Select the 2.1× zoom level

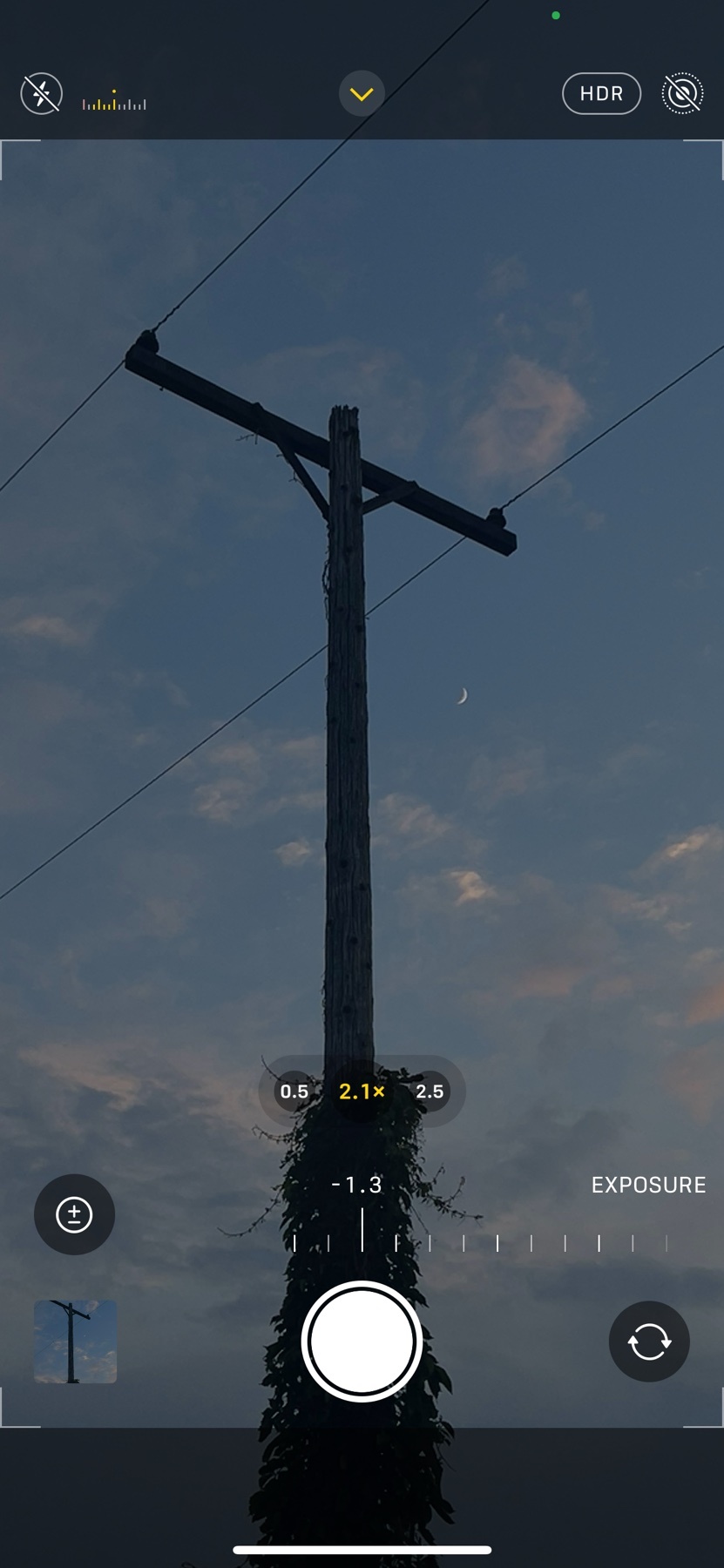pyautogui.click(x=362, y=1092)
